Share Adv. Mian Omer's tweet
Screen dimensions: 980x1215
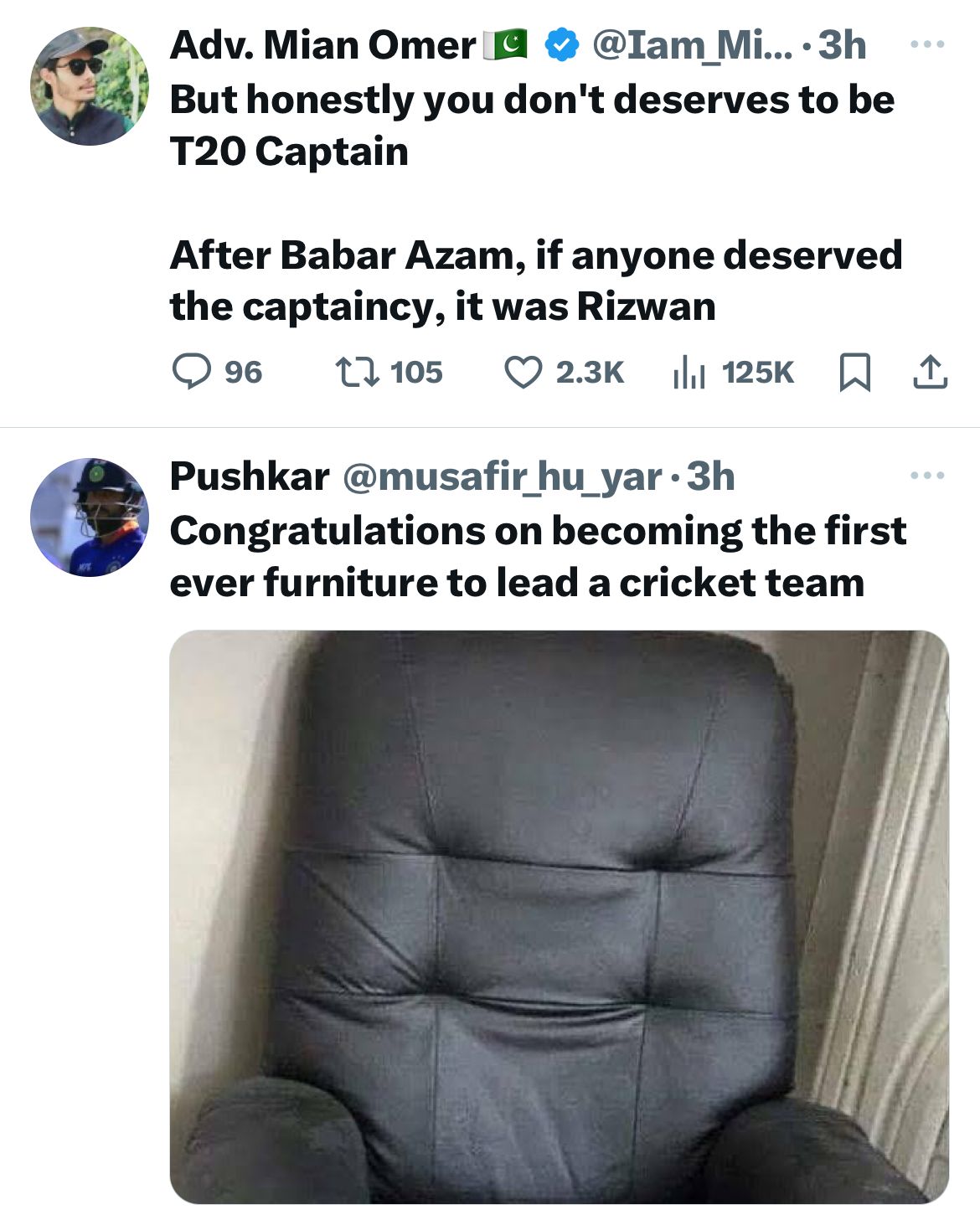click(930, 372)
